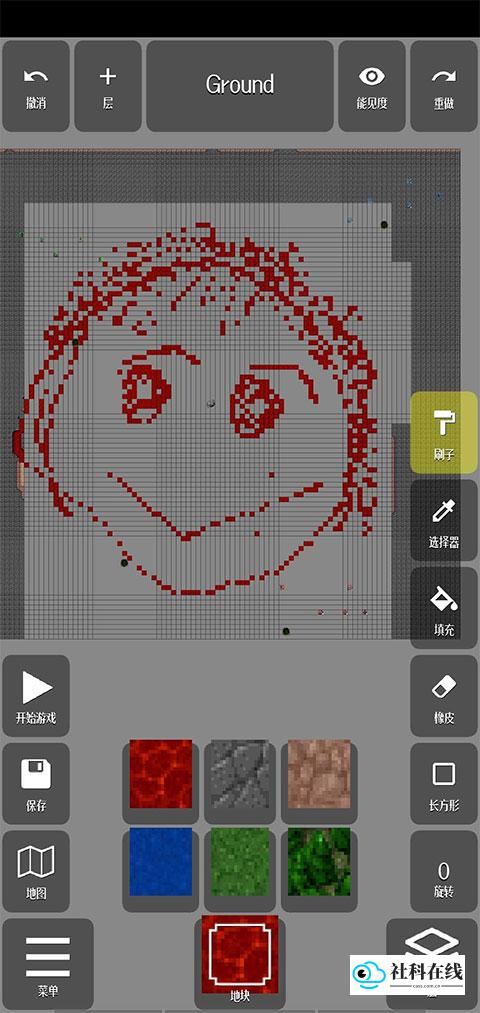This screenshot has width=480, height=1013.
Task: Start the game with 开始游戏
Action: [36, 696]
